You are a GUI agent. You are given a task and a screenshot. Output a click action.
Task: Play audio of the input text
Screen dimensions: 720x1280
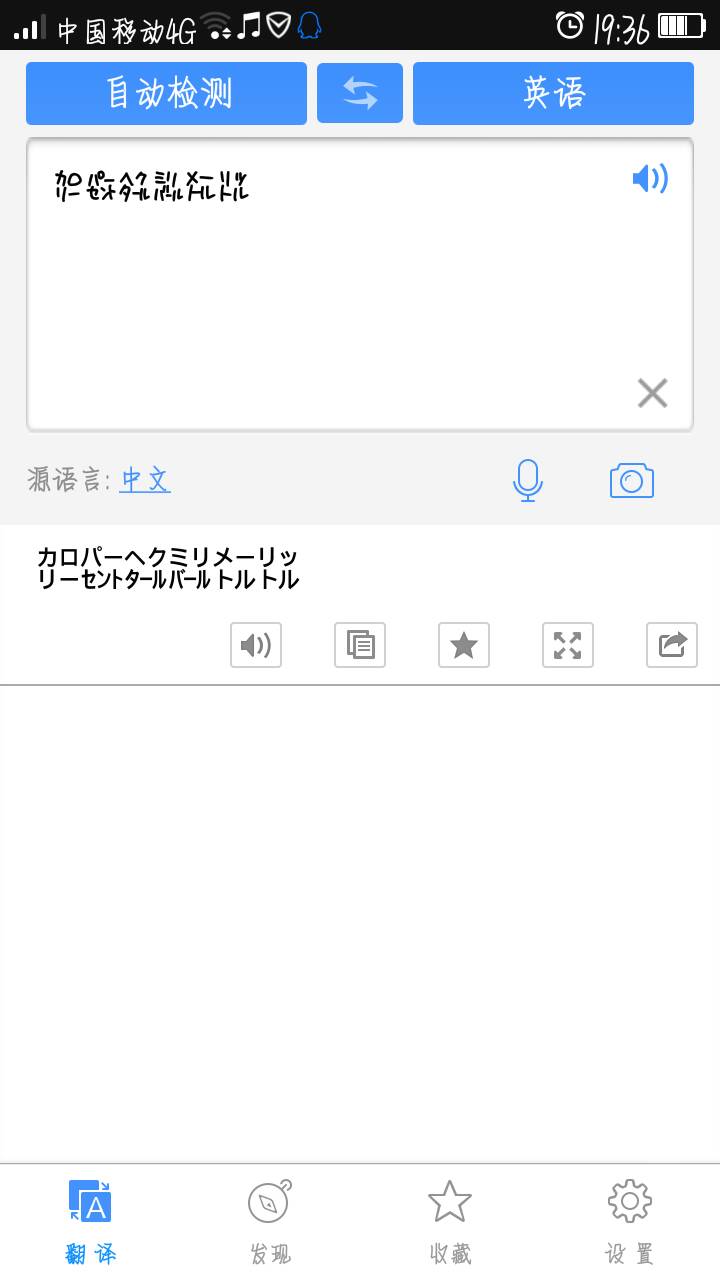[650, 179]
